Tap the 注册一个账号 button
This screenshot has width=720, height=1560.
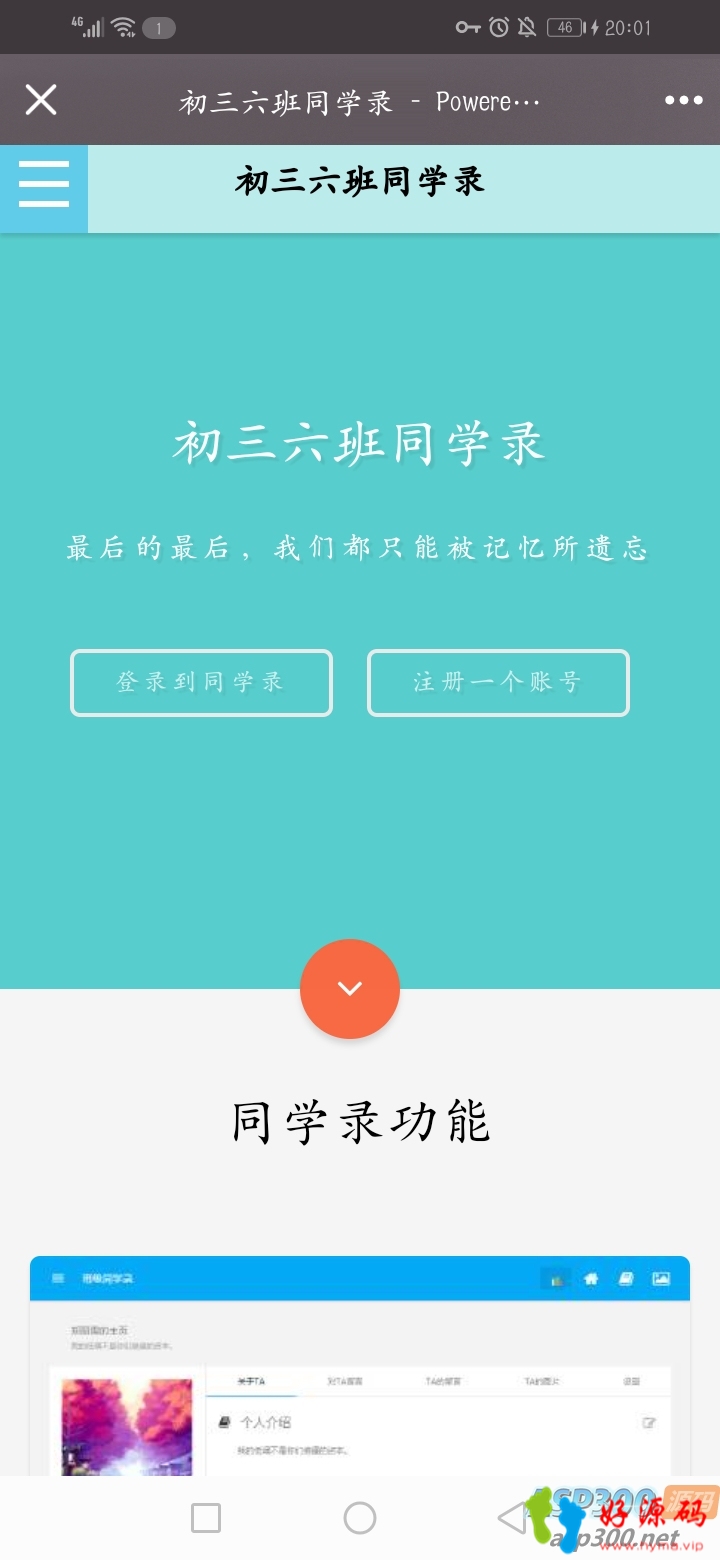498,683
